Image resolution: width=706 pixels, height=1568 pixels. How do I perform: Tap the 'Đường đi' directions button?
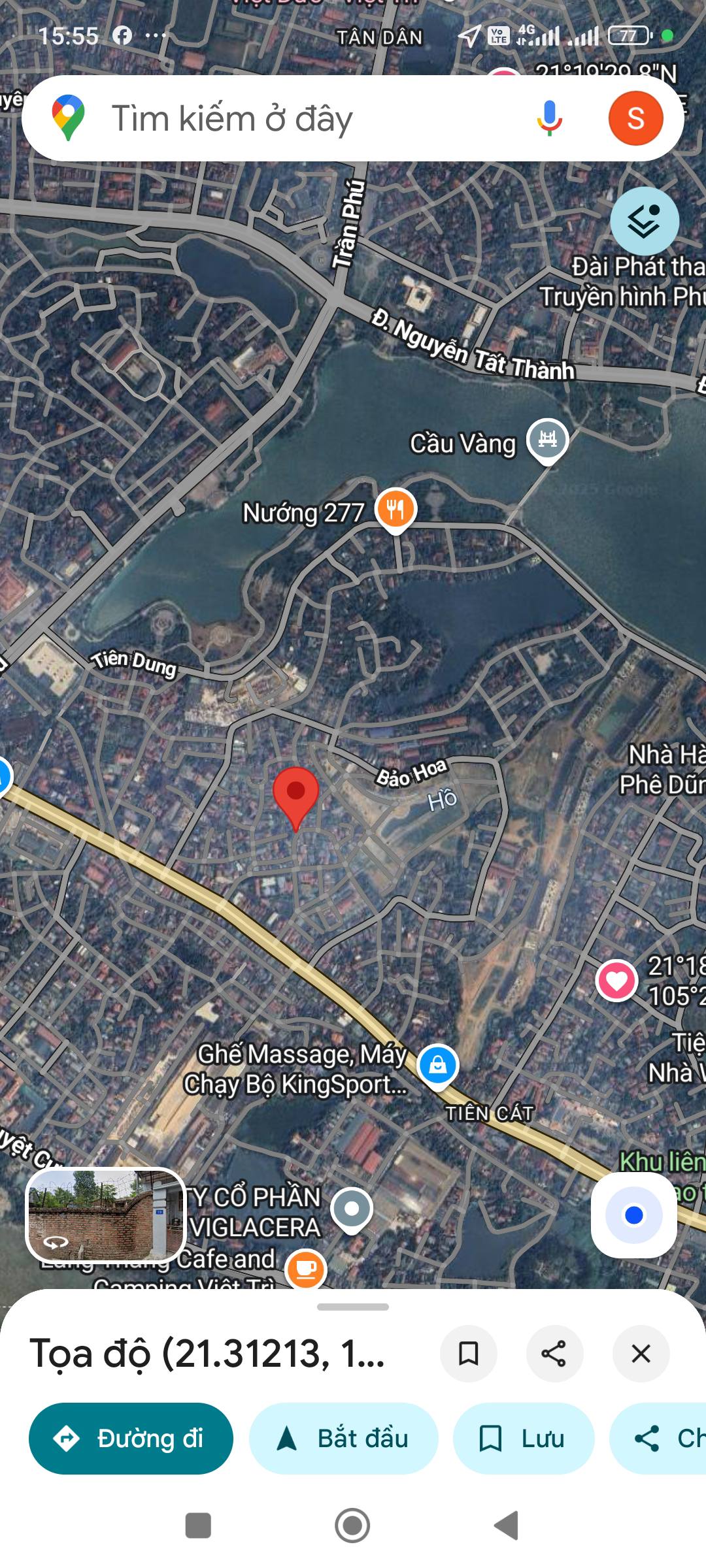[x=131, y=1438]
